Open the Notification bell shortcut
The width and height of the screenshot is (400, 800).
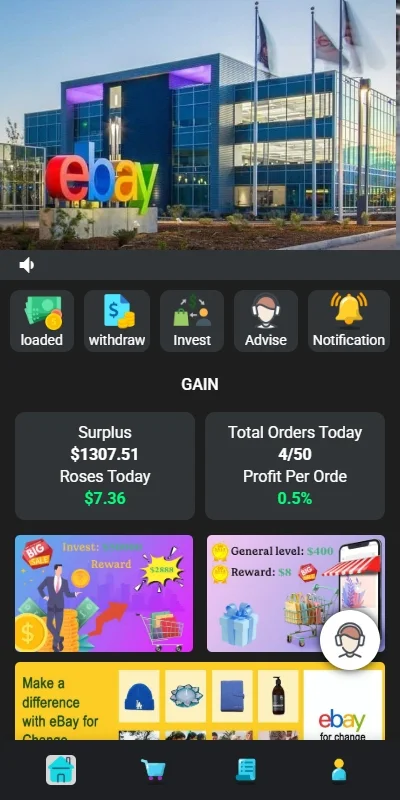pos(349,321)
